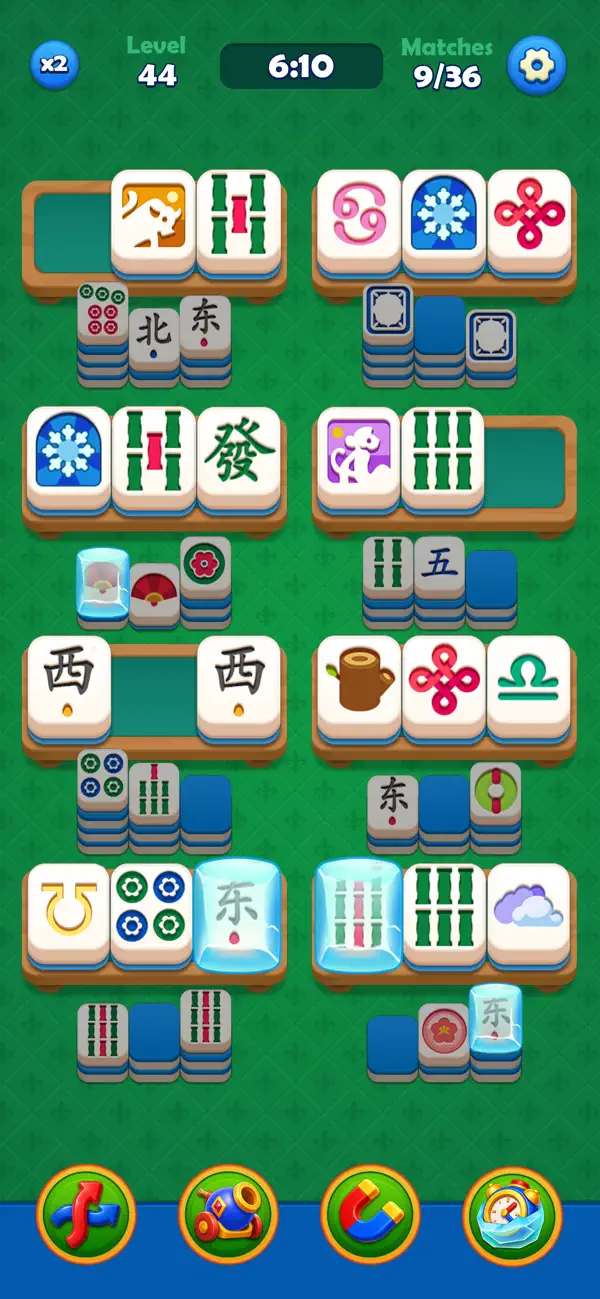
Task: Tap the x2 speed booster button
Action: (54, 65)
